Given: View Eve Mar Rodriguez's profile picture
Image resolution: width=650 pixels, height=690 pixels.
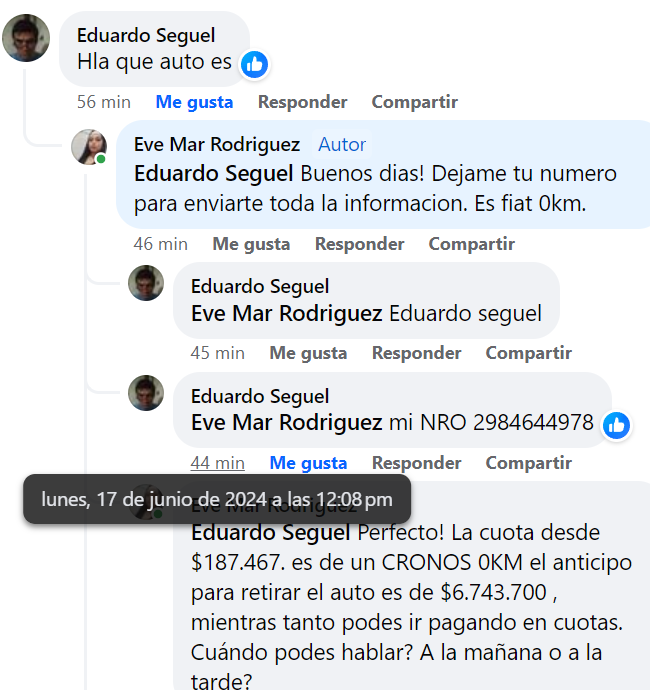Looking at the screenshot, I should click(88, 147).
